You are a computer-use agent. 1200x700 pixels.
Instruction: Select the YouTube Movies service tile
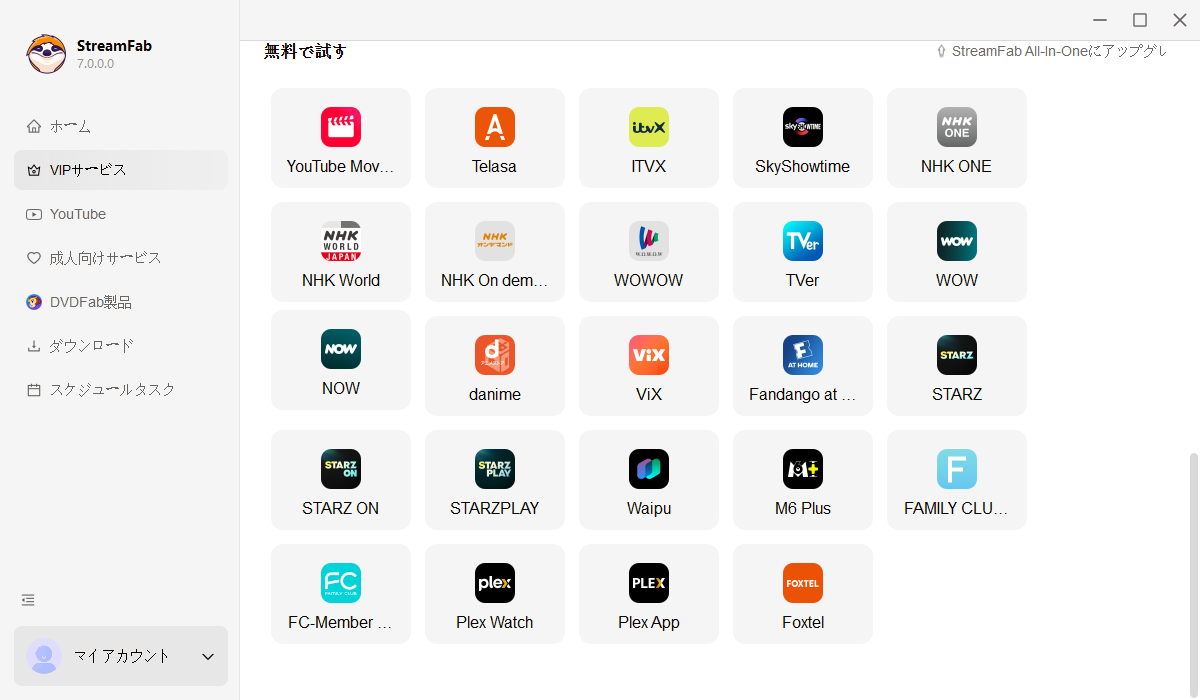pos(341,138)
